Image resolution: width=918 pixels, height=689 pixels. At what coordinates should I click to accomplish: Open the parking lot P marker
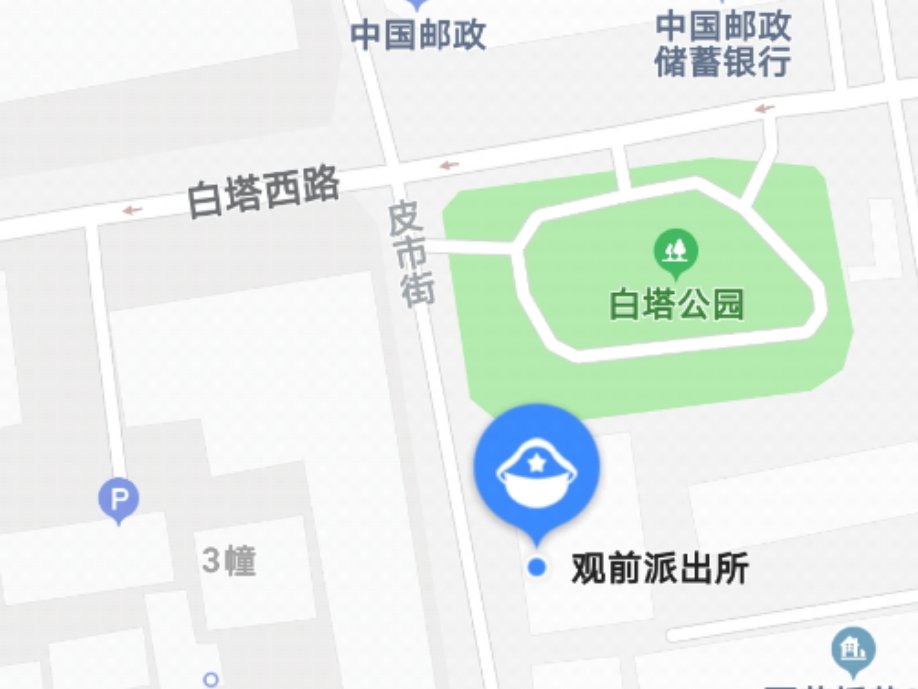click(118, 498)
